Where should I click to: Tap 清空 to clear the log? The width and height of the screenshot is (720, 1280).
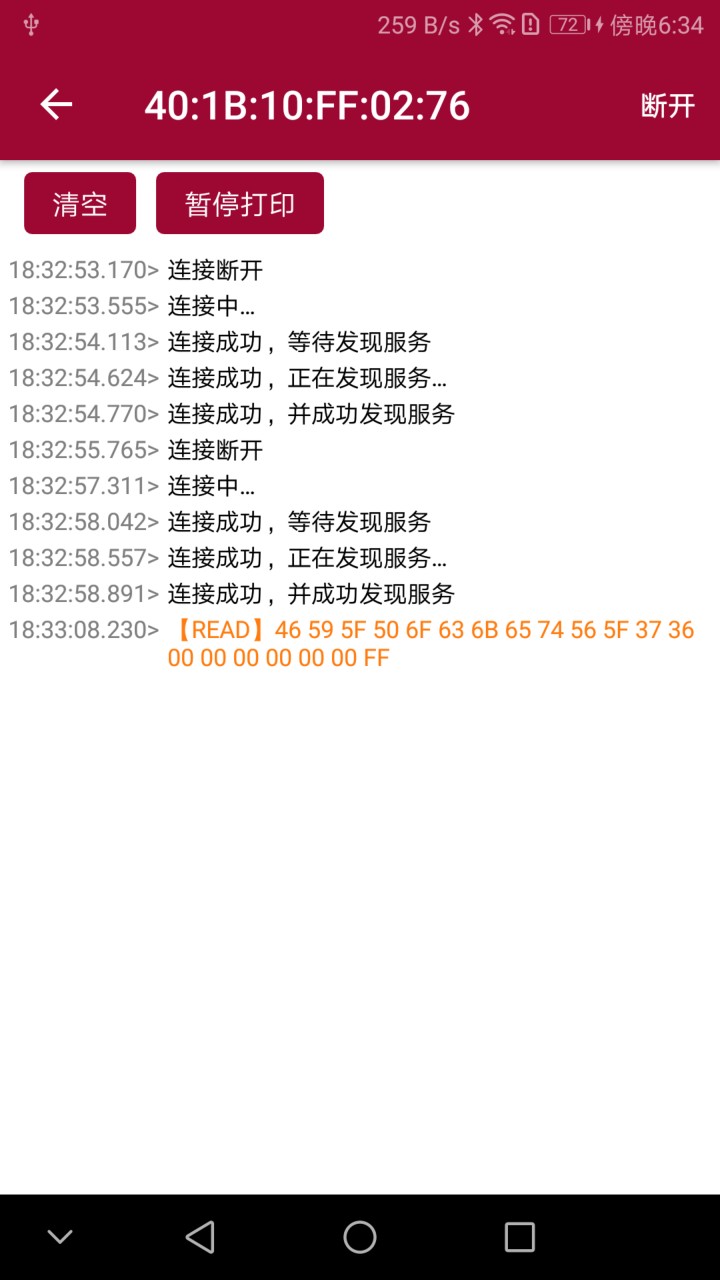pyautogui.click(x=79, y=202)
